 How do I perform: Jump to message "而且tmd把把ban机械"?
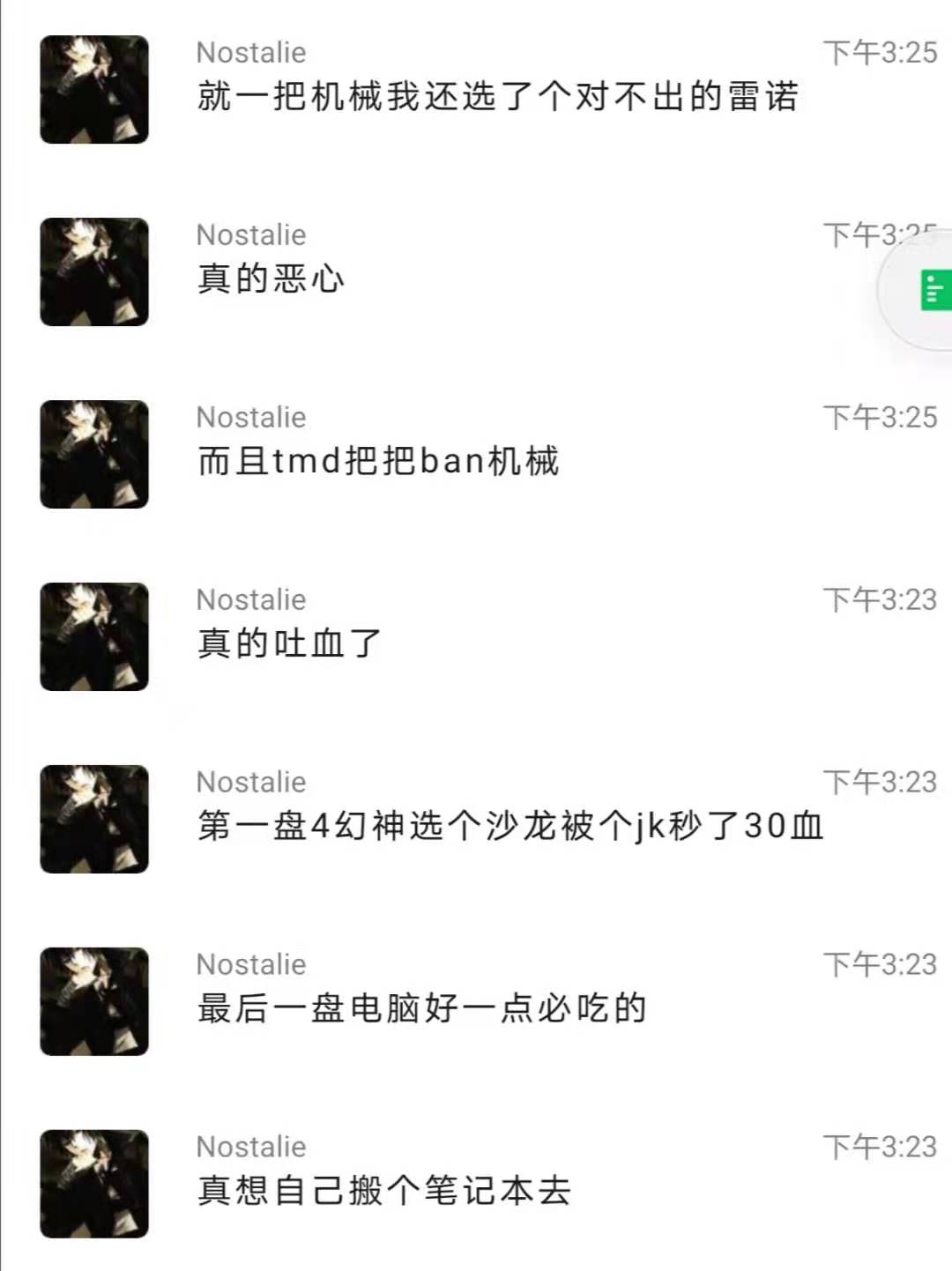pyautogui.click(x=378, y=461)
